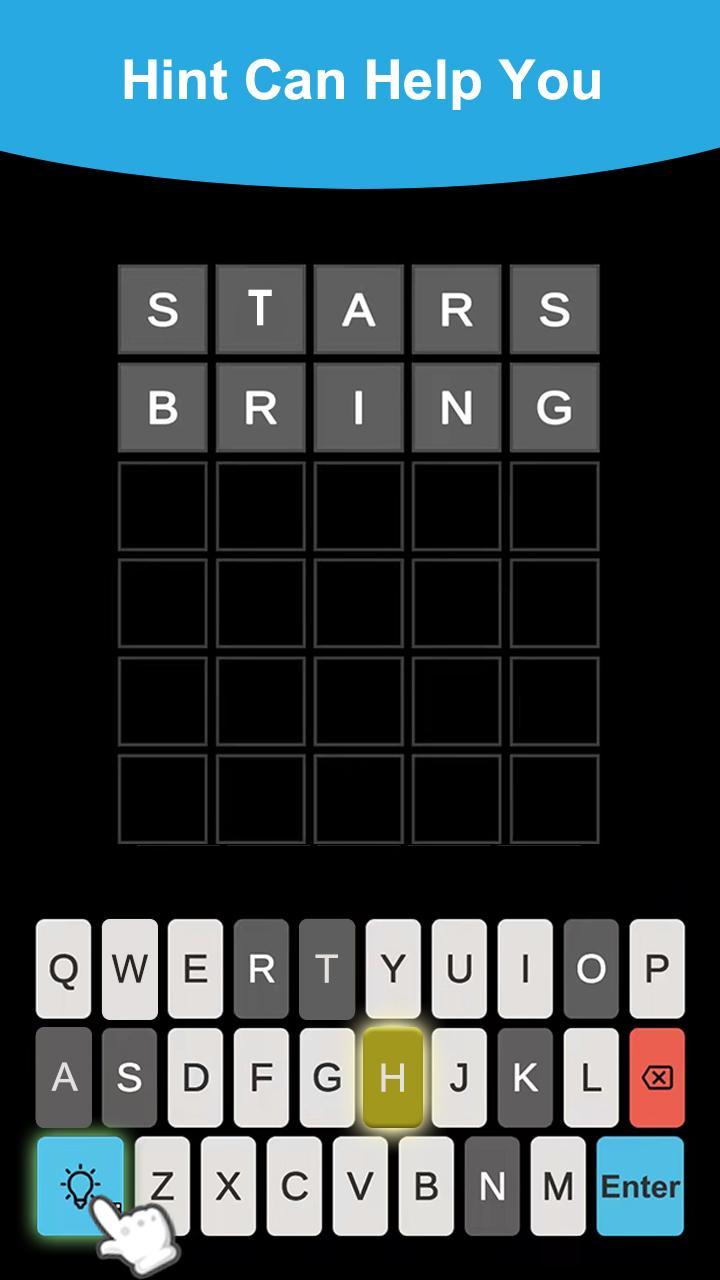This screenshot has width=720, height=1280.
Task: Delete the last letter with backspace
Action: point(657,1077)
